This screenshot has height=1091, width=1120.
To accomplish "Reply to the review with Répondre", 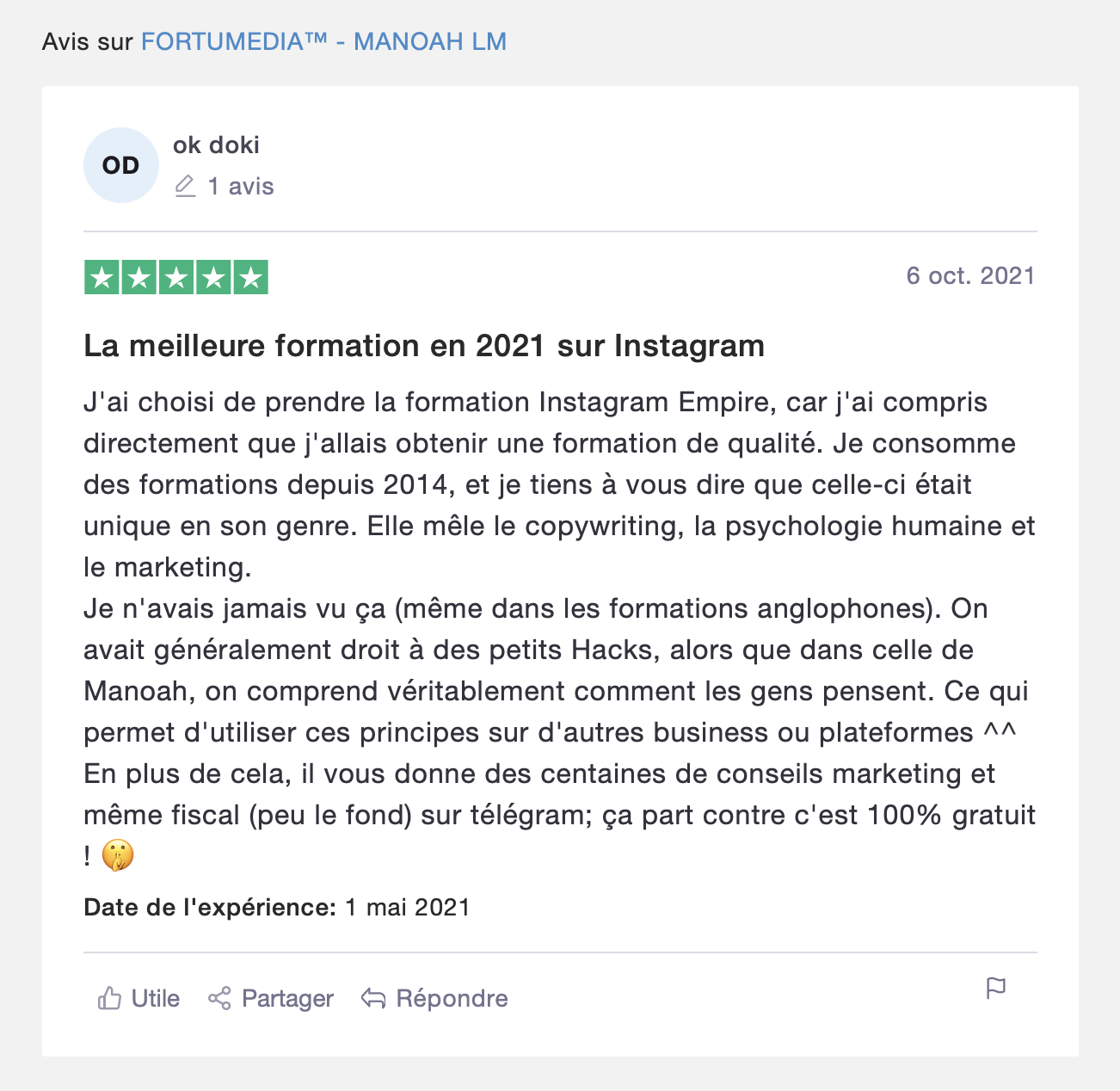I will click(x=434, y=998).
